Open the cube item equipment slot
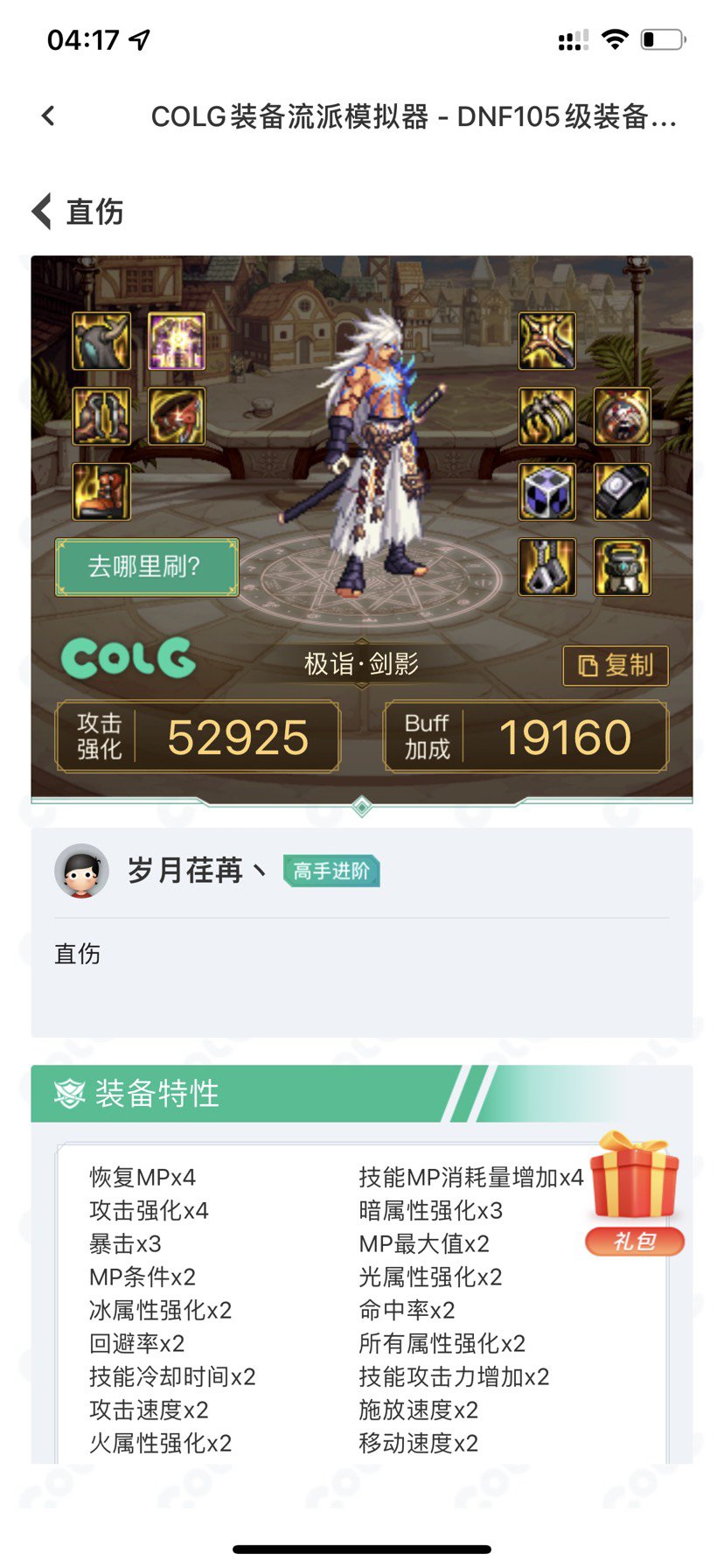This screenshot has width=724, height=1568. click(547, 492)
